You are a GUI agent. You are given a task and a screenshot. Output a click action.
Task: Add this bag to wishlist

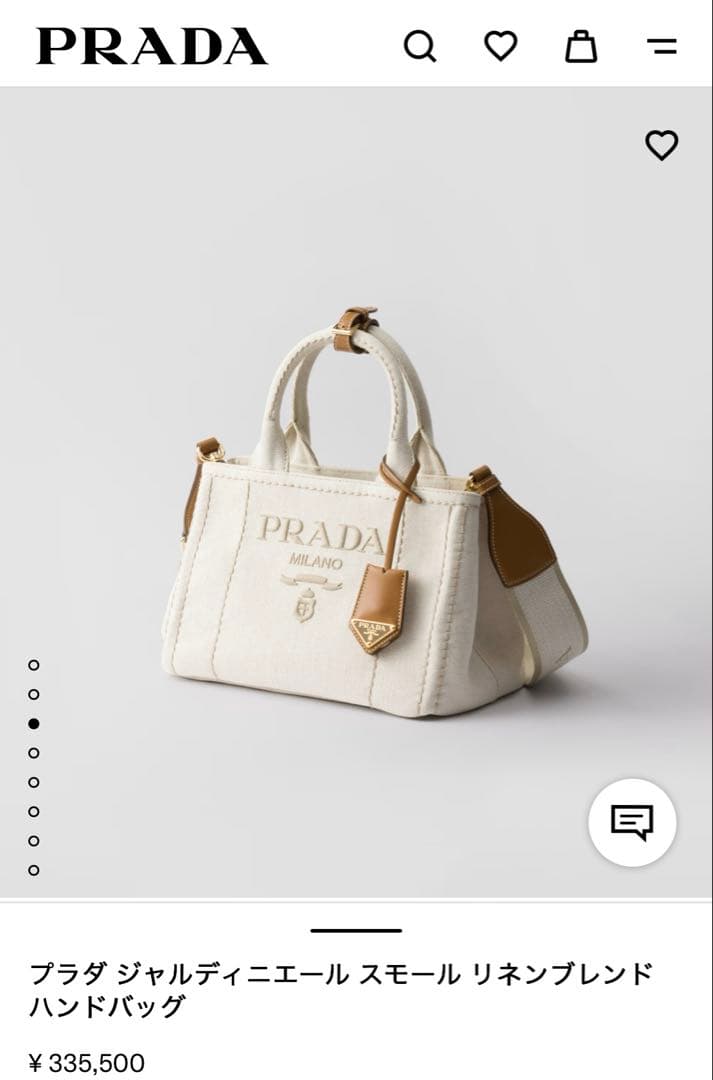661,146
